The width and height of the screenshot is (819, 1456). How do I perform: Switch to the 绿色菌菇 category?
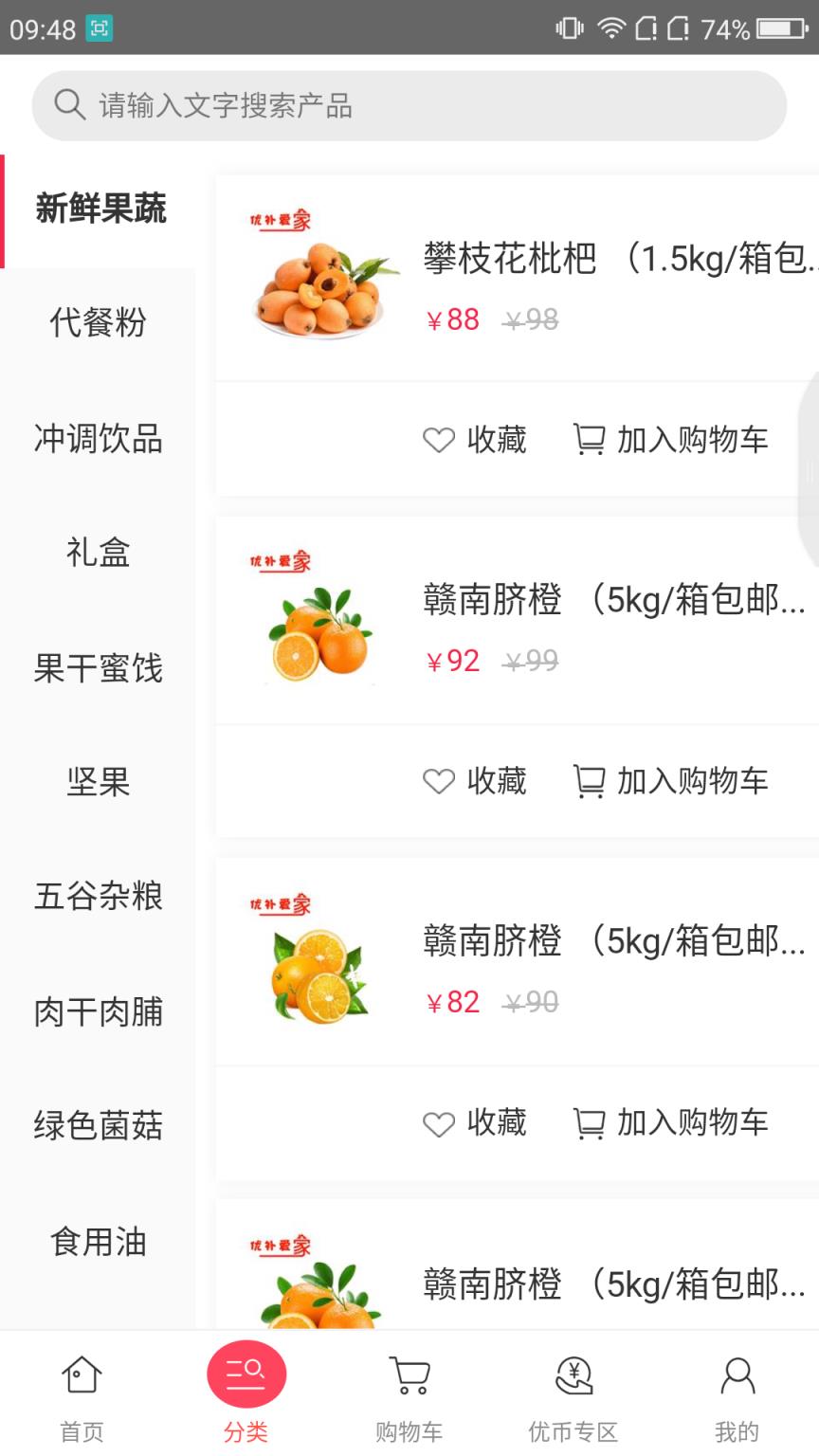point(98,1126)
